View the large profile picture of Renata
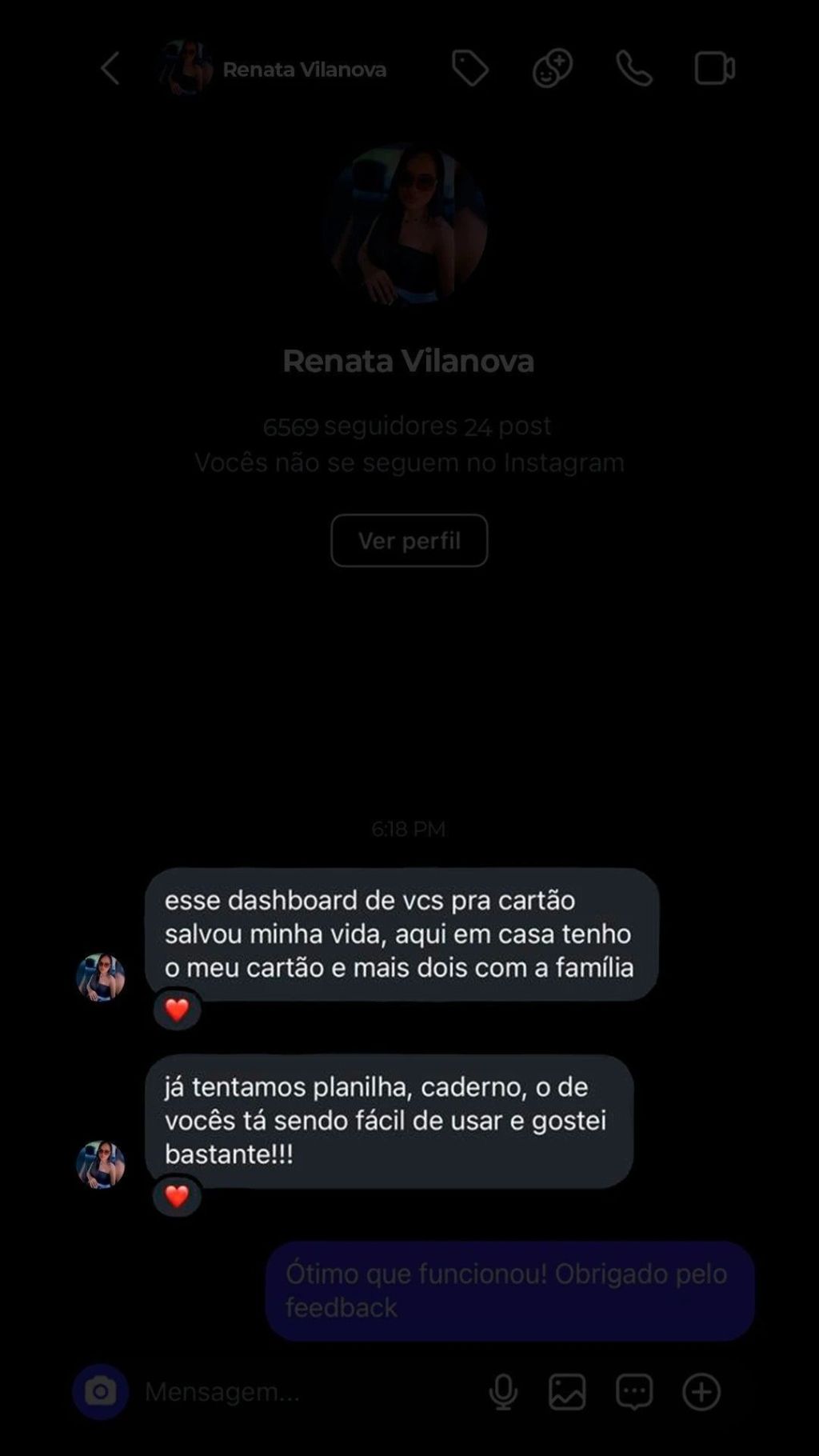 tap(408, 226)
